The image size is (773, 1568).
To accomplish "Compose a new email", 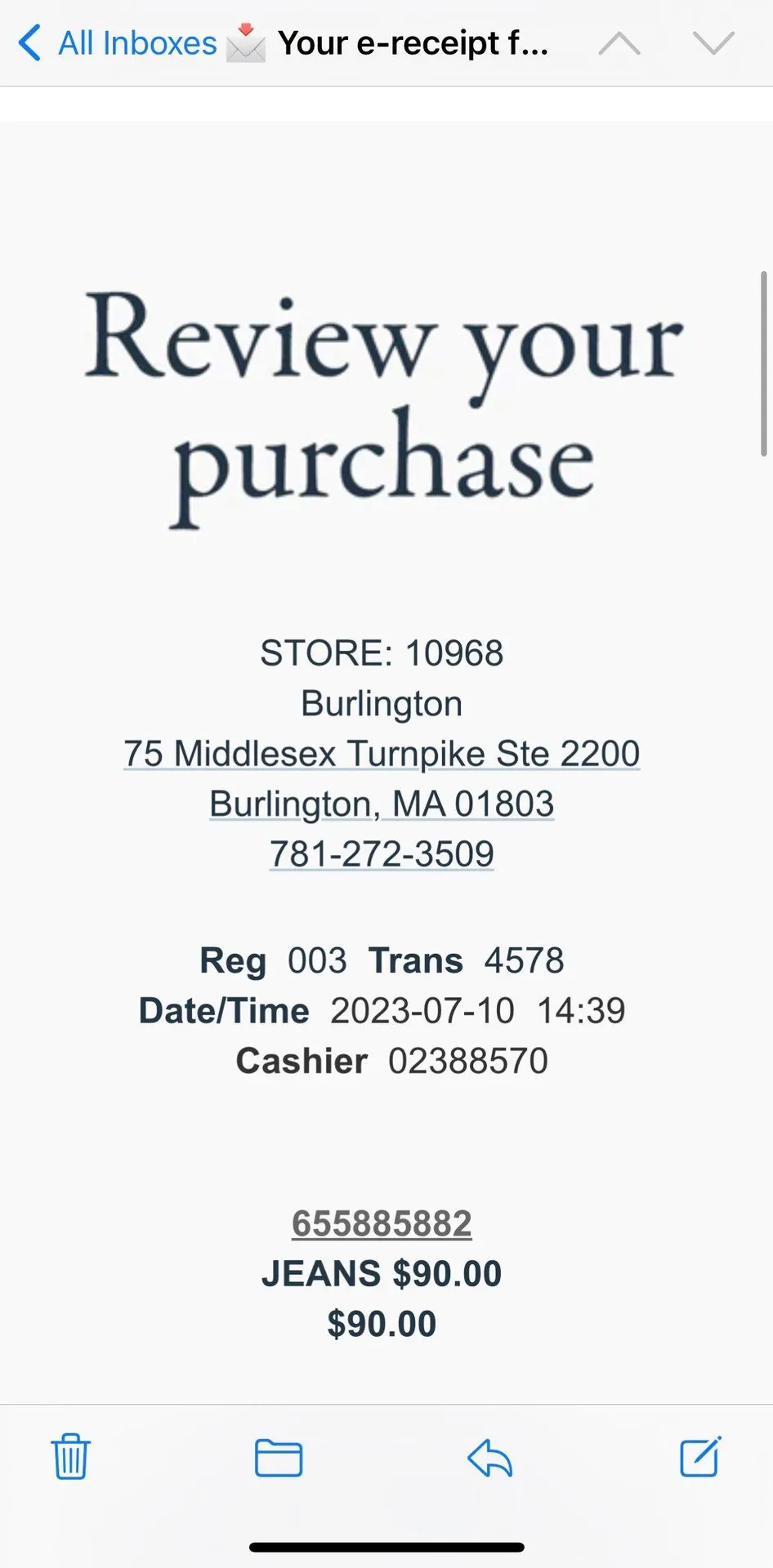I will [700, 1456].
